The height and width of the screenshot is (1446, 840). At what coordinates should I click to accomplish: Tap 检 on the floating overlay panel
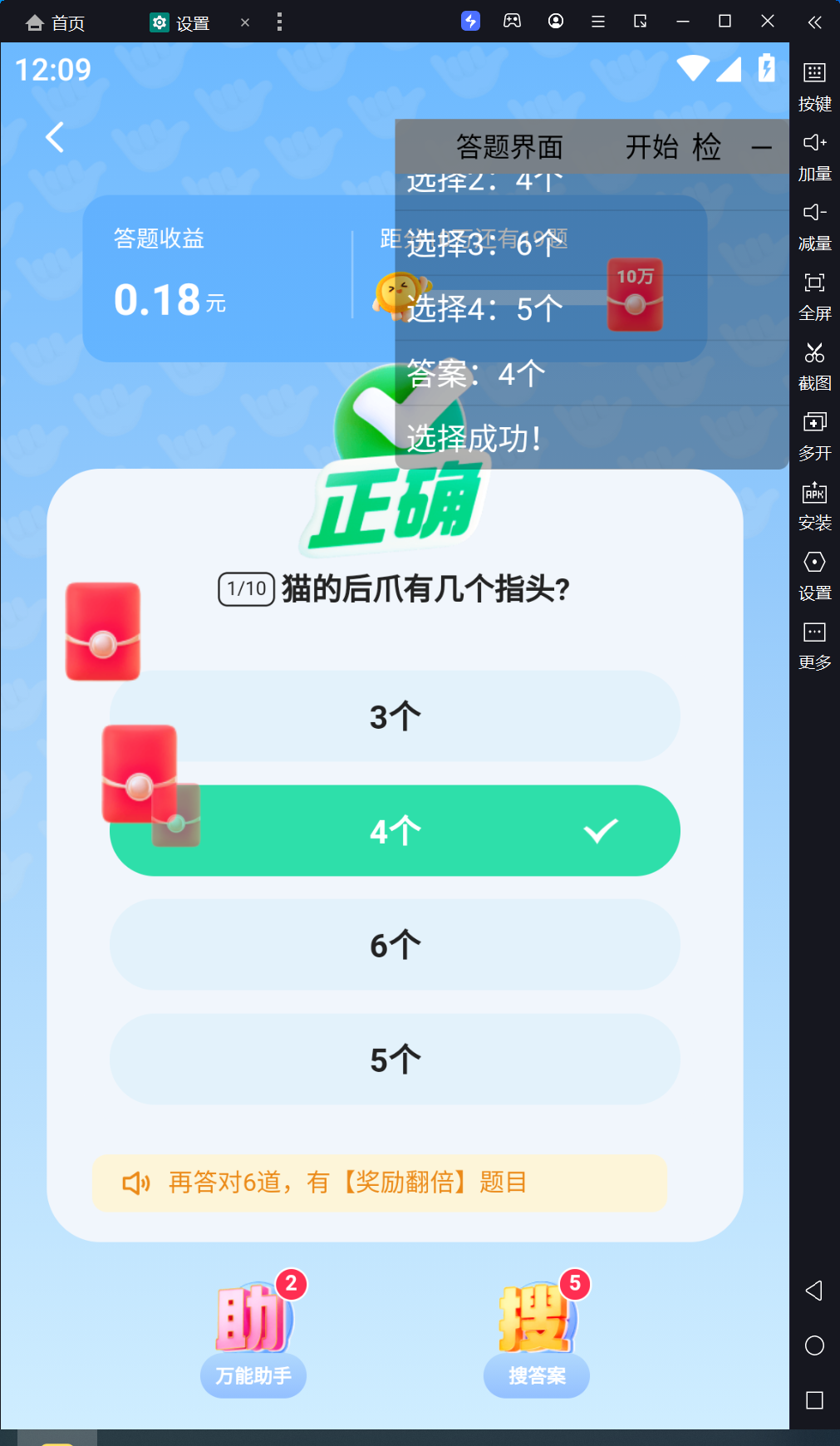[x=707, y=147]
